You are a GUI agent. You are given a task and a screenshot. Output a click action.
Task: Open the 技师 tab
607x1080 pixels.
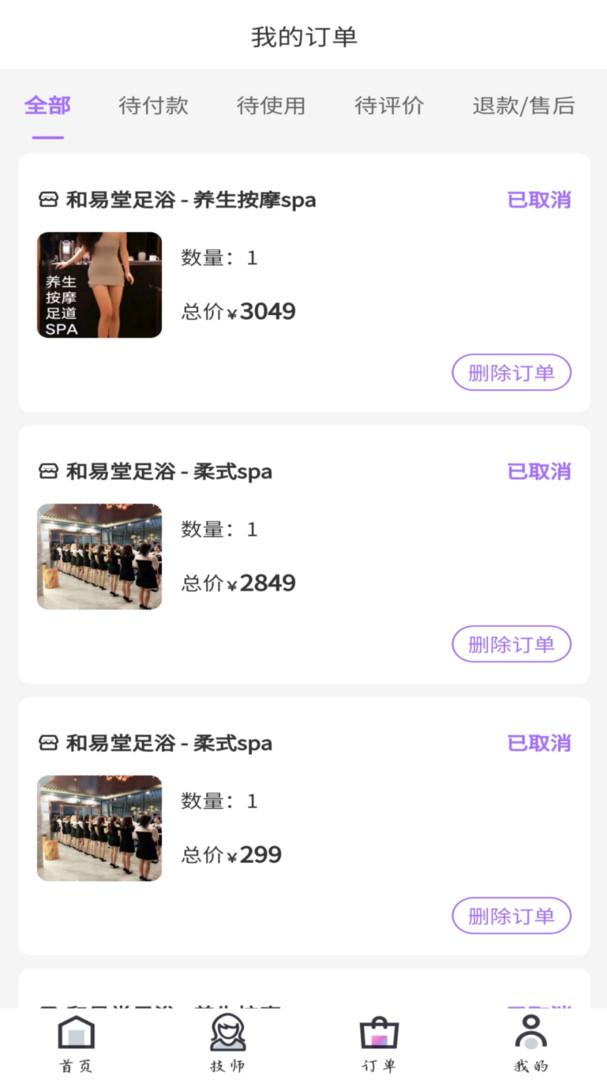click(228, 1043)
